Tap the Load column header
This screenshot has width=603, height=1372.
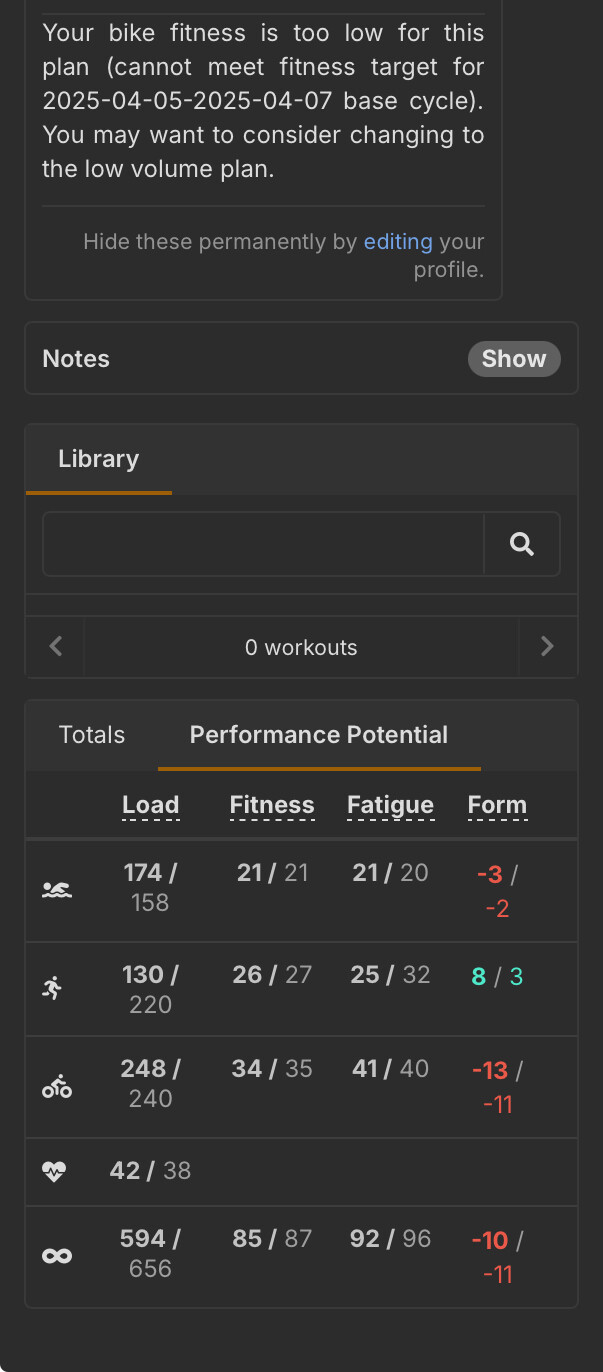pos(151,806)
